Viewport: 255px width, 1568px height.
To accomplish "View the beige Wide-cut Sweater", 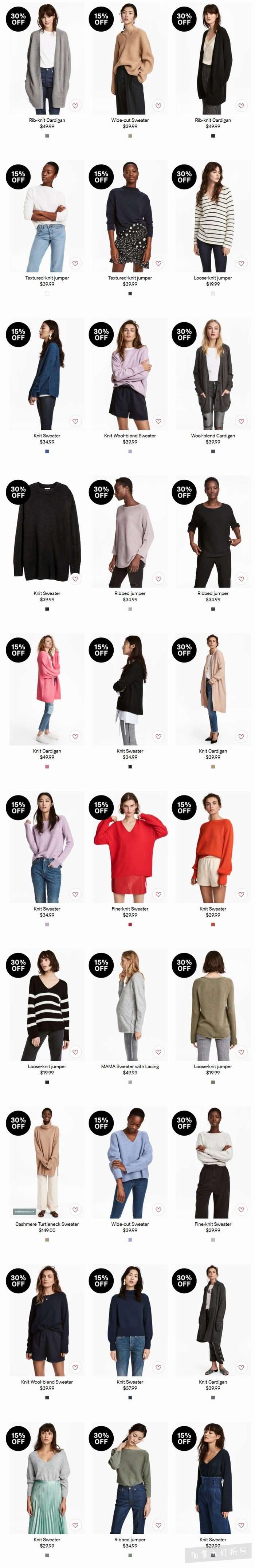I will [130, 58].
